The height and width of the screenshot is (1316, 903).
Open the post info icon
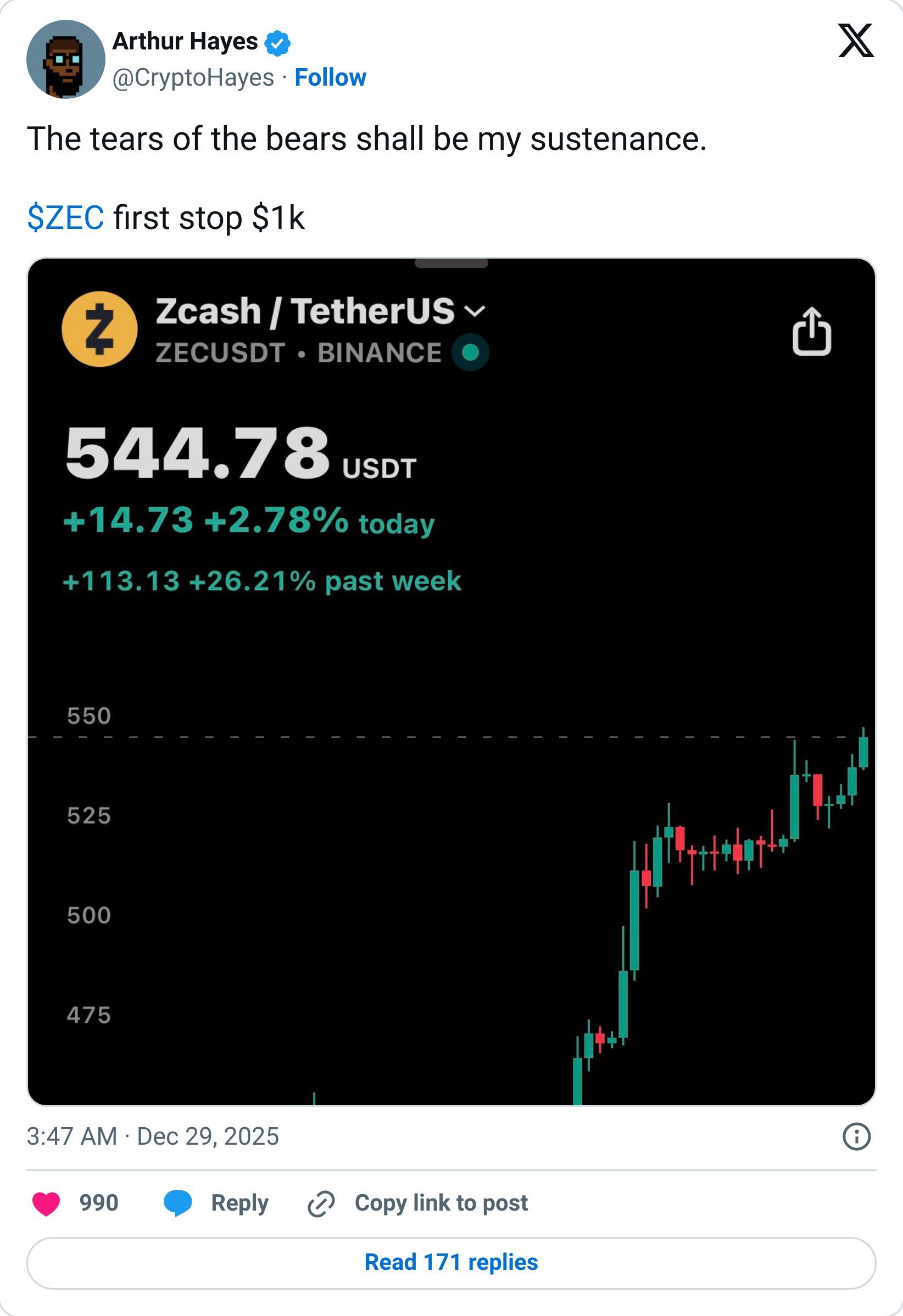pyautogui.click(x=856, y=1136)
